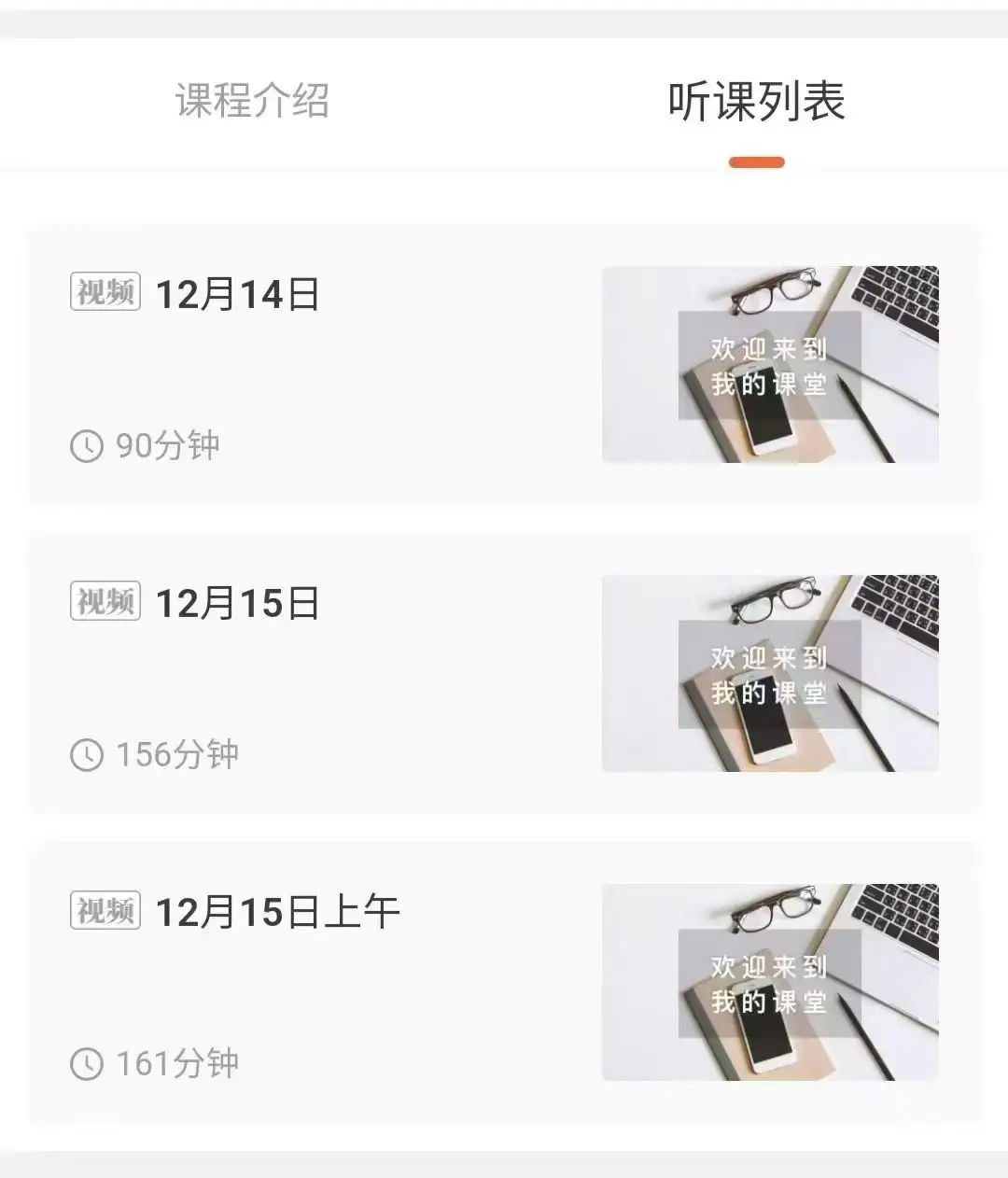This screenshot has height=1178, width=1008.
Task: Open the 12月14日 90分钟 video lesson
Action: point(504,365)
